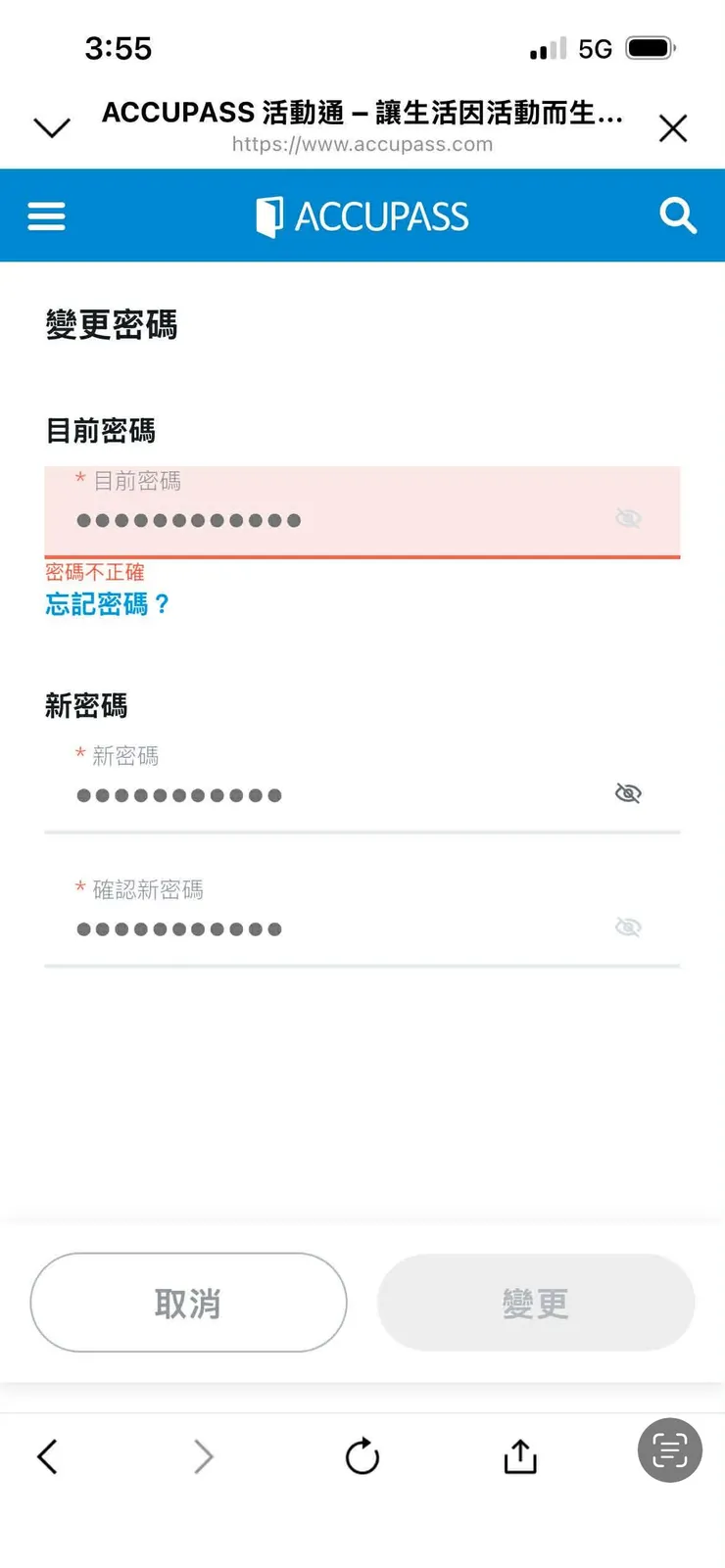Image resolution: width=725 pixels, height=1568 pixels.
Task: Open the ACCUPASS hamburger navigation menu
Action: point(46,215)
